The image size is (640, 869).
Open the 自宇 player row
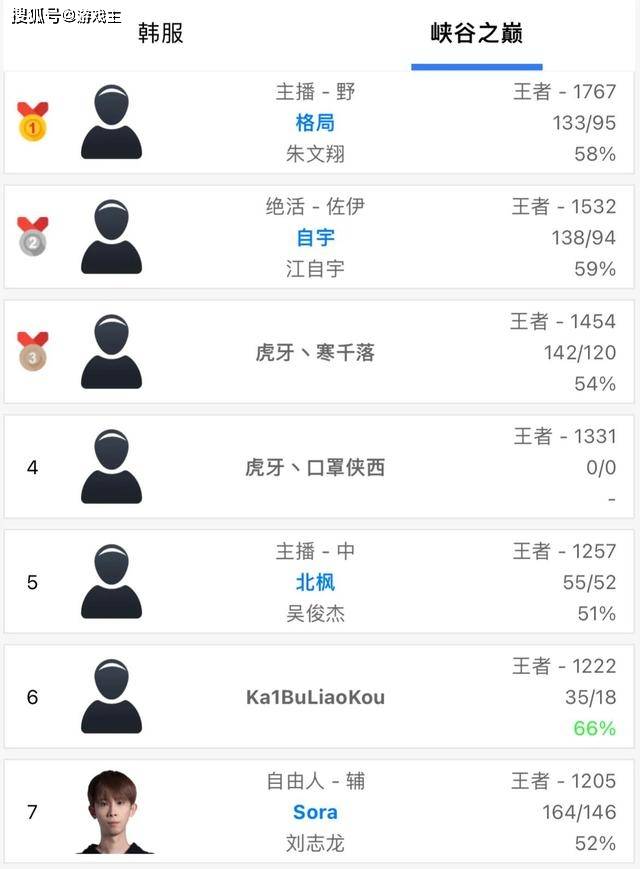coord(319,237)
